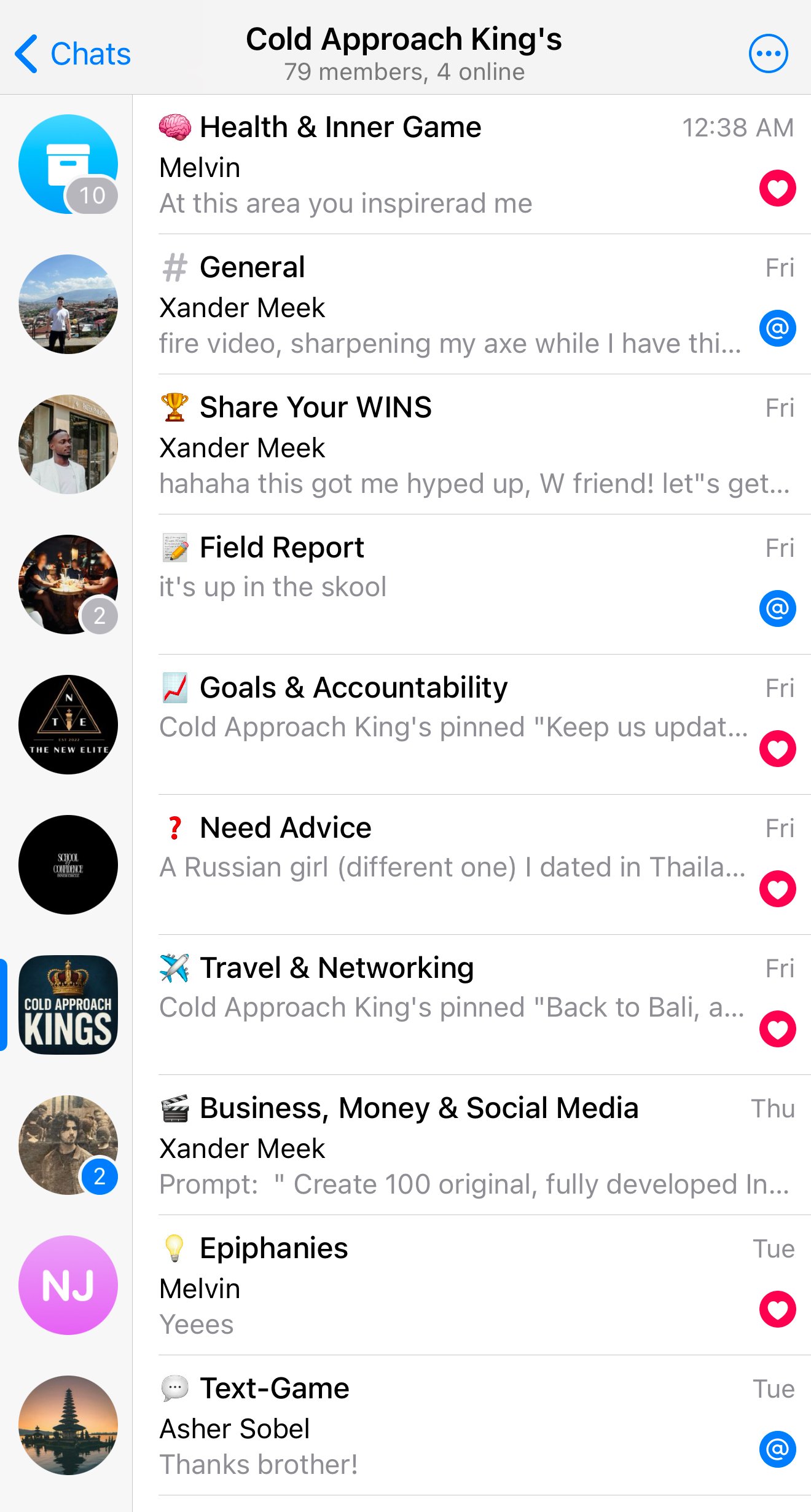Select the Cold Approach Kings avatar
This screenshot has width=811, height=1512.
coord(68,1005)
